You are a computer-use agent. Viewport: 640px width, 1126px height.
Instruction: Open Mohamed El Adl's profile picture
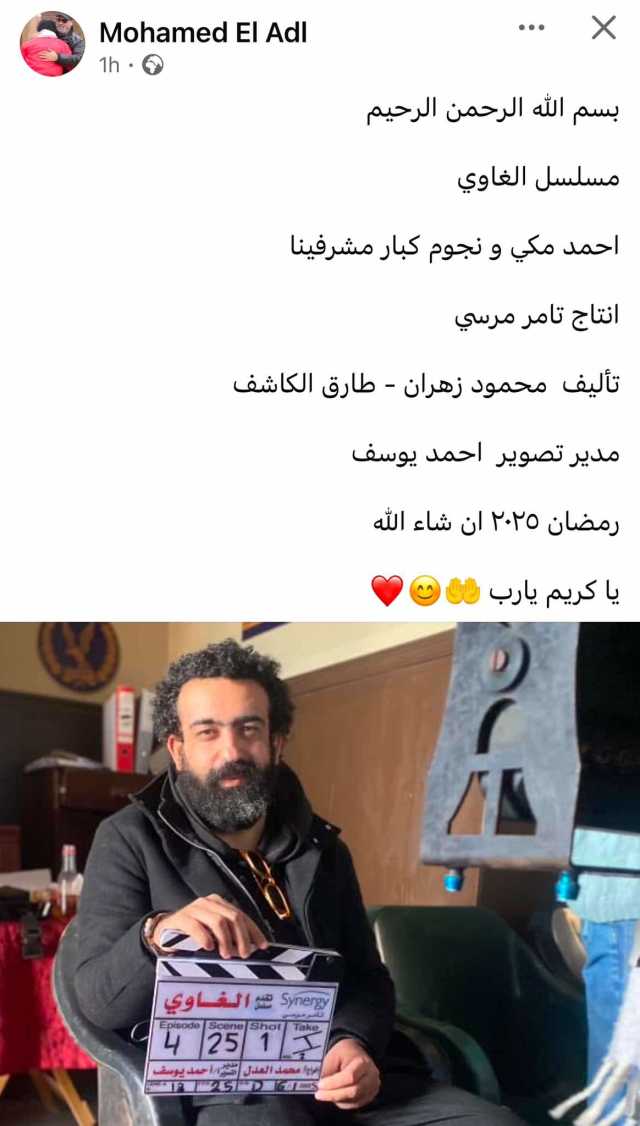click(x=52, y=45)
